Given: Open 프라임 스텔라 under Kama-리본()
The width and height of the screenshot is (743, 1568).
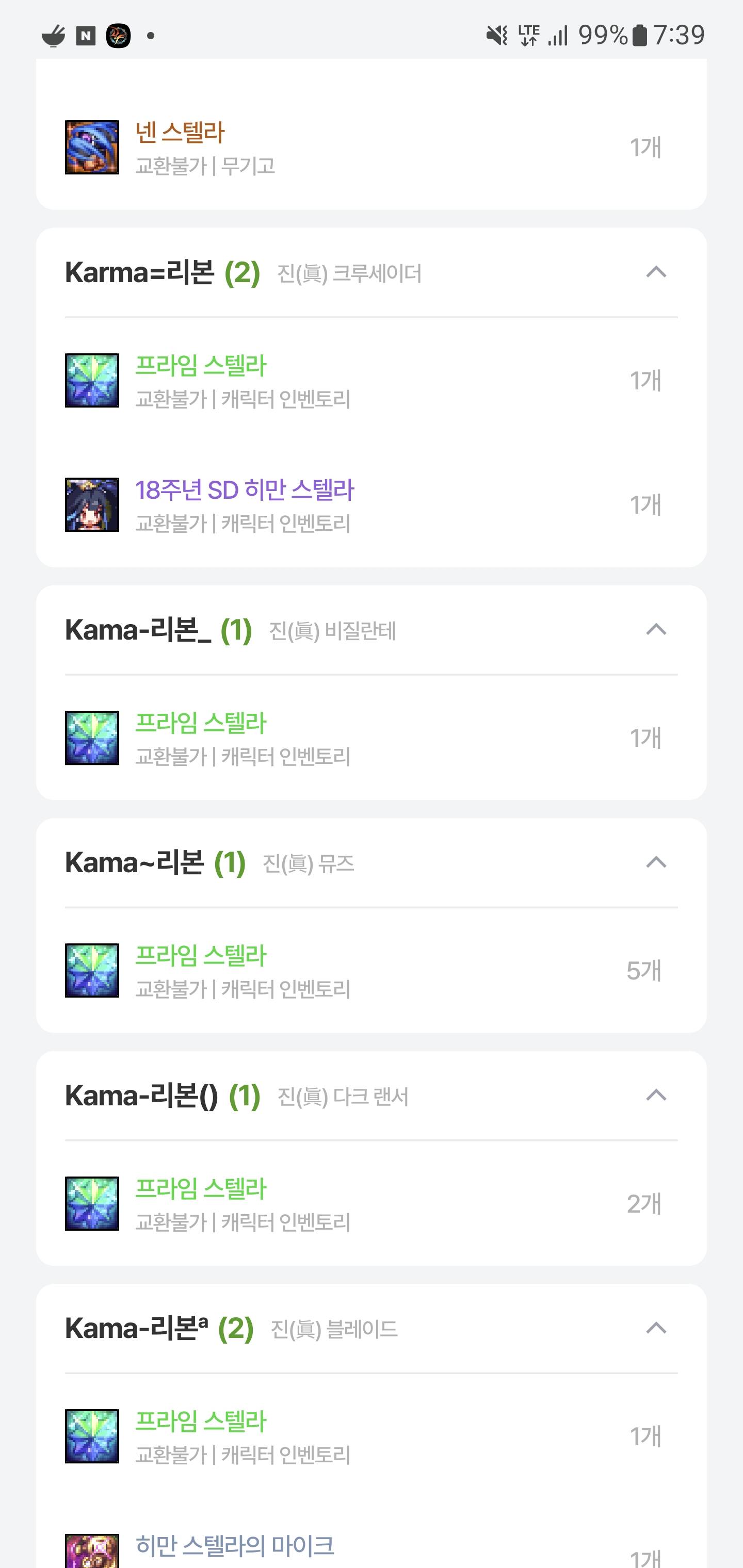Looking at the screenshot, I should [372, 1203].
